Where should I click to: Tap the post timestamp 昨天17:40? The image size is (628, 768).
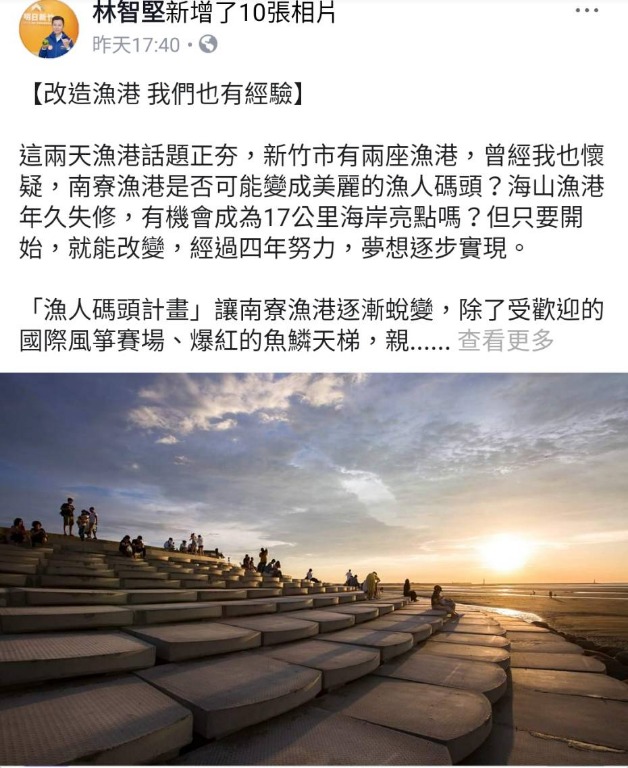tap(136, 45)
